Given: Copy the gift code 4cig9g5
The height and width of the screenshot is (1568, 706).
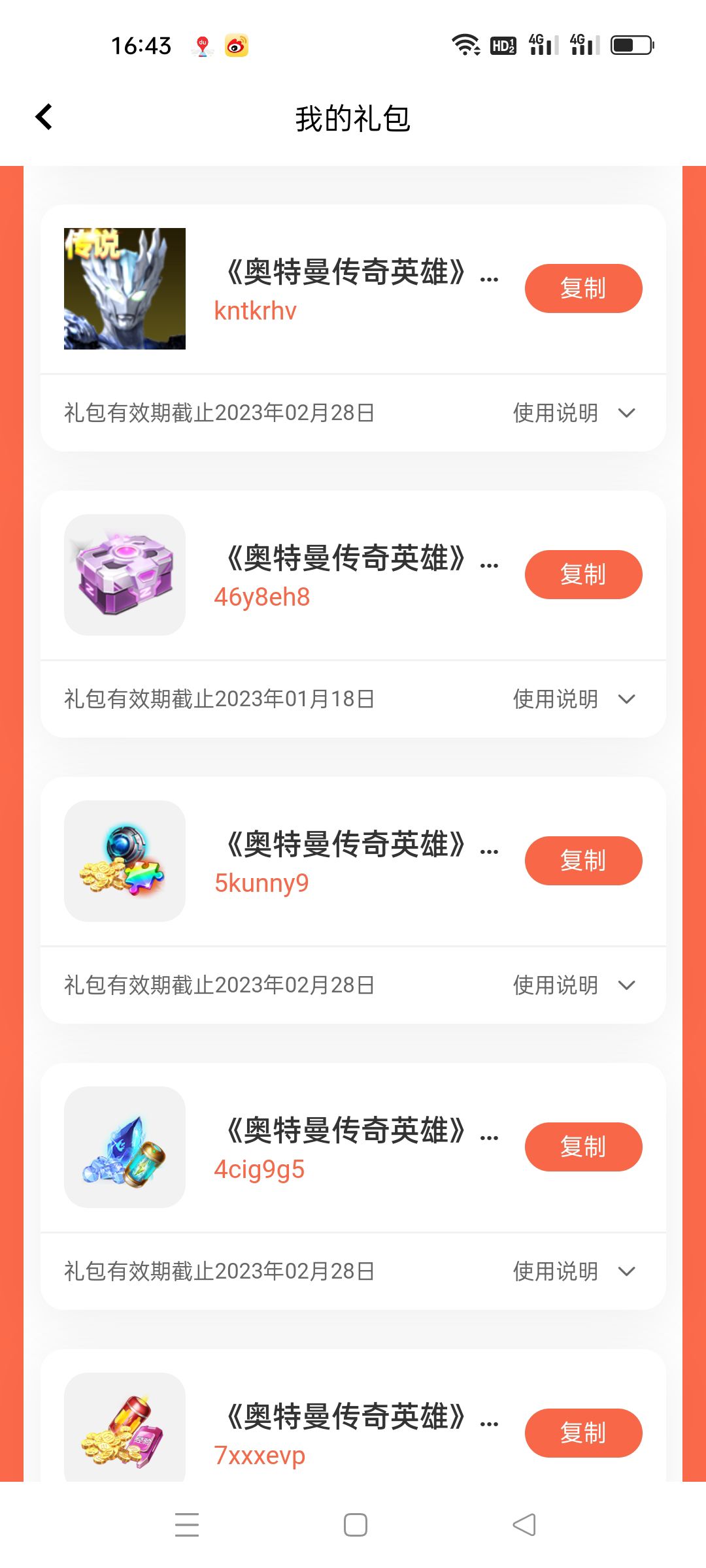Looking at the screenshot, I should click(582, 1147).
